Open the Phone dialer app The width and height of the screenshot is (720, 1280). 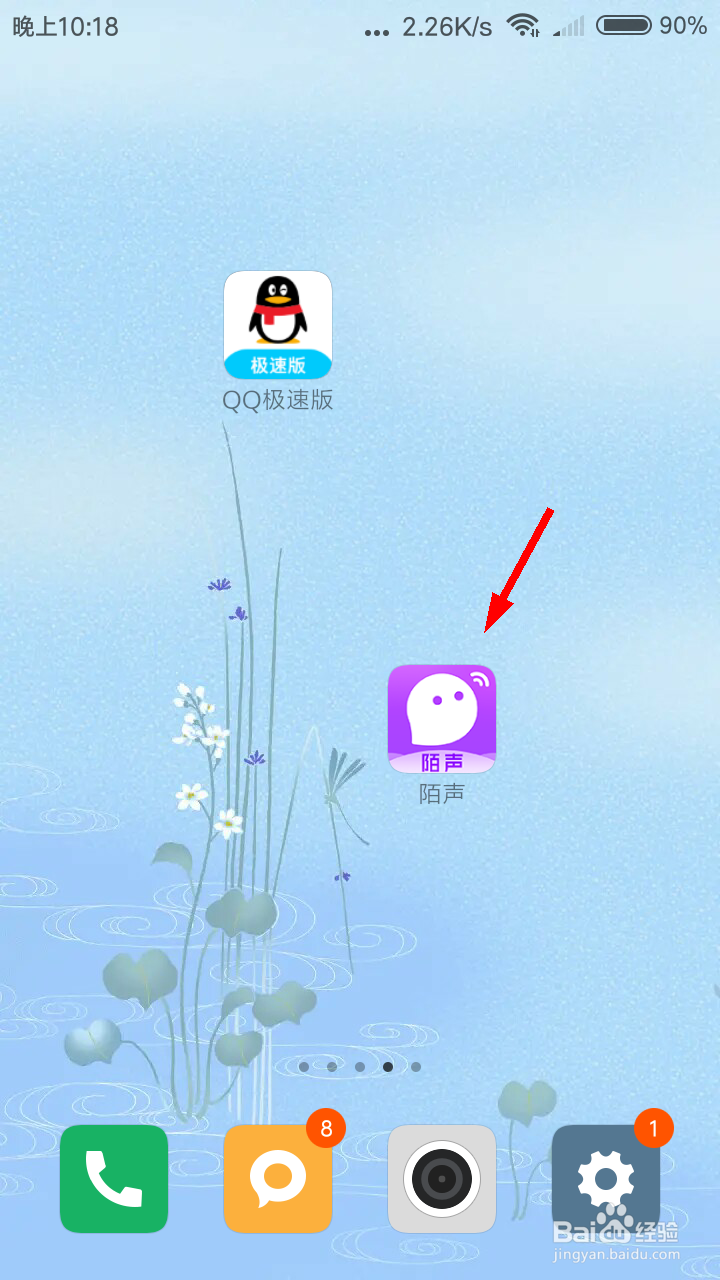tap(113, 1179)
